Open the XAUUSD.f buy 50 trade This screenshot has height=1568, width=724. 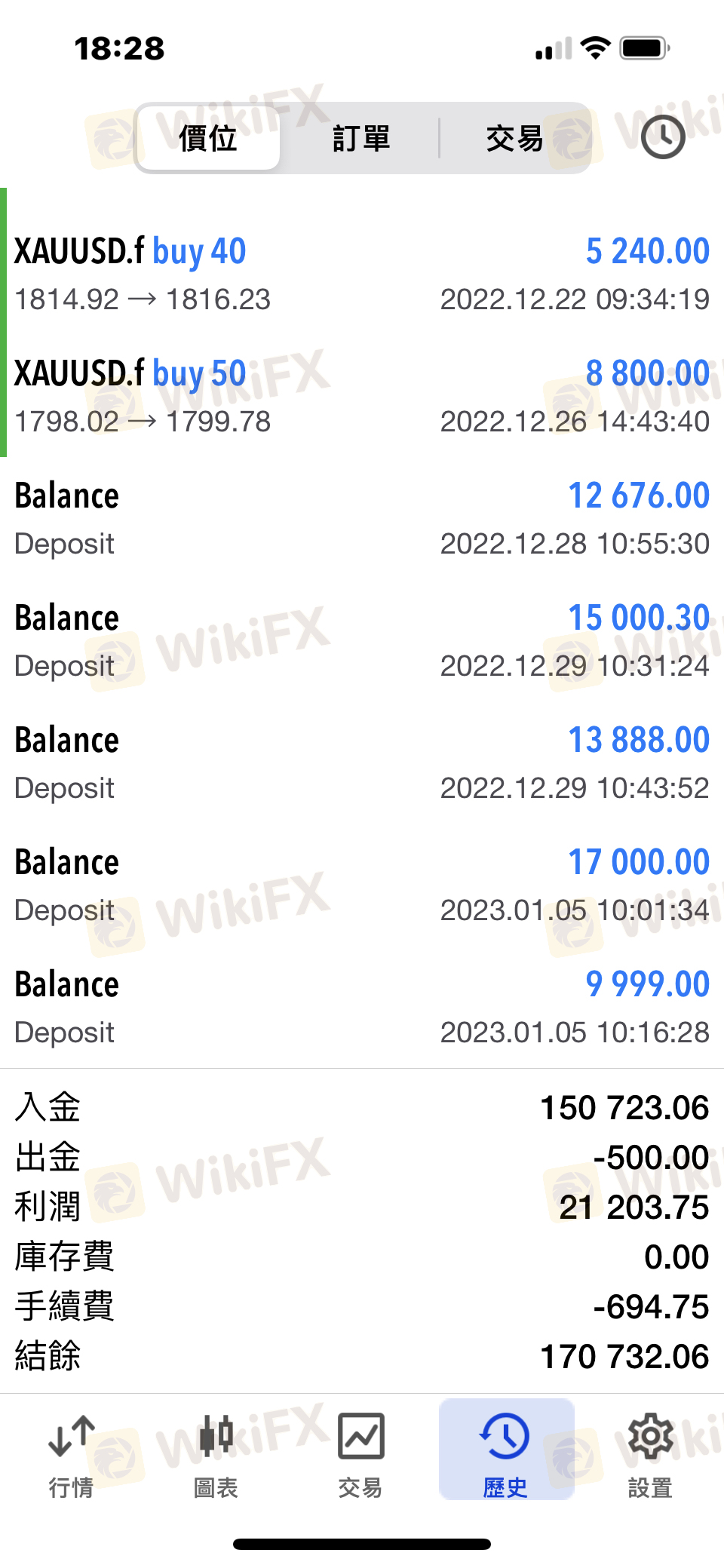362,397
